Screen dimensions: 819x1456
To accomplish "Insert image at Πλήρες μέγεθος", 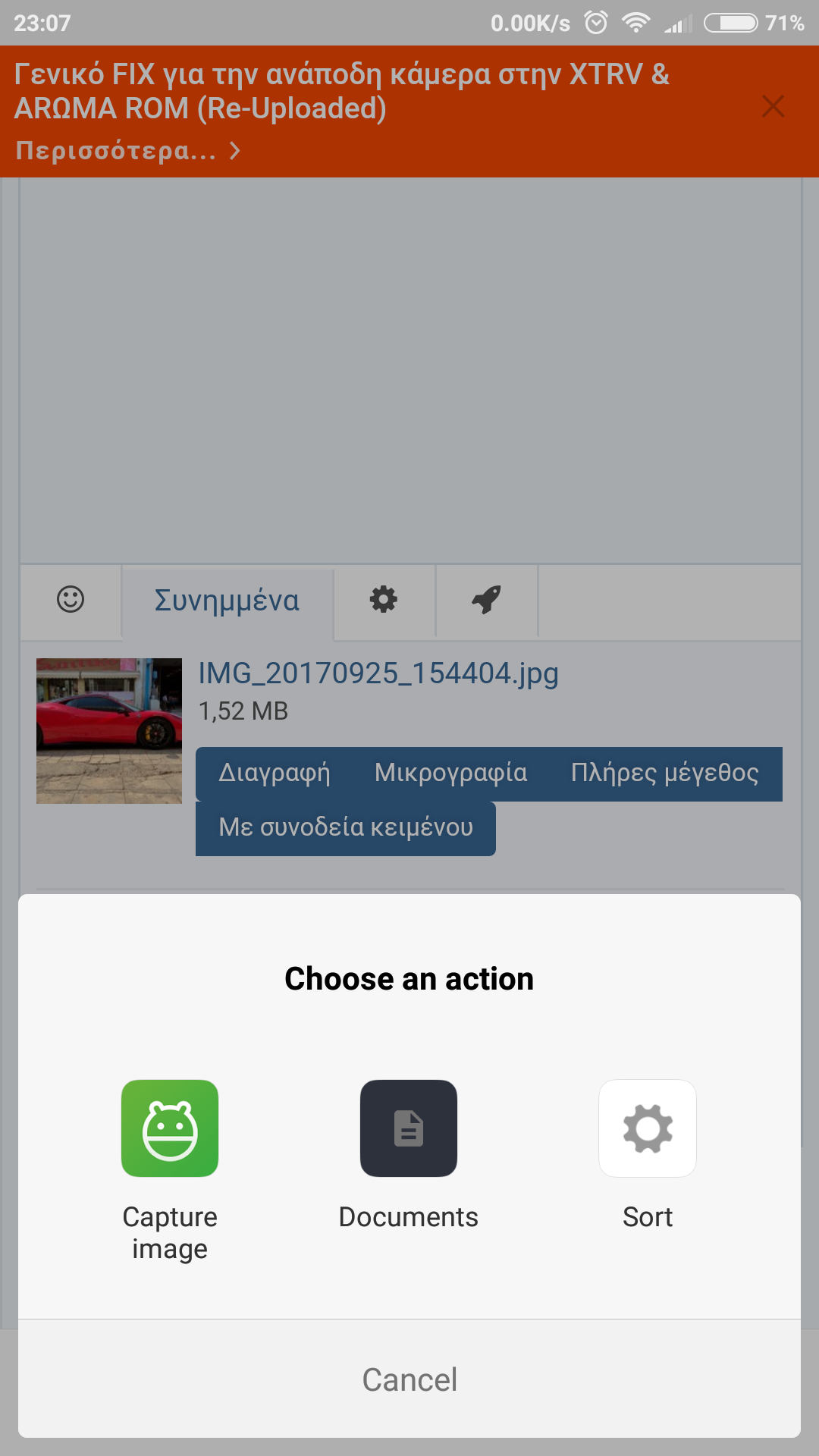I will coord(664,773).
